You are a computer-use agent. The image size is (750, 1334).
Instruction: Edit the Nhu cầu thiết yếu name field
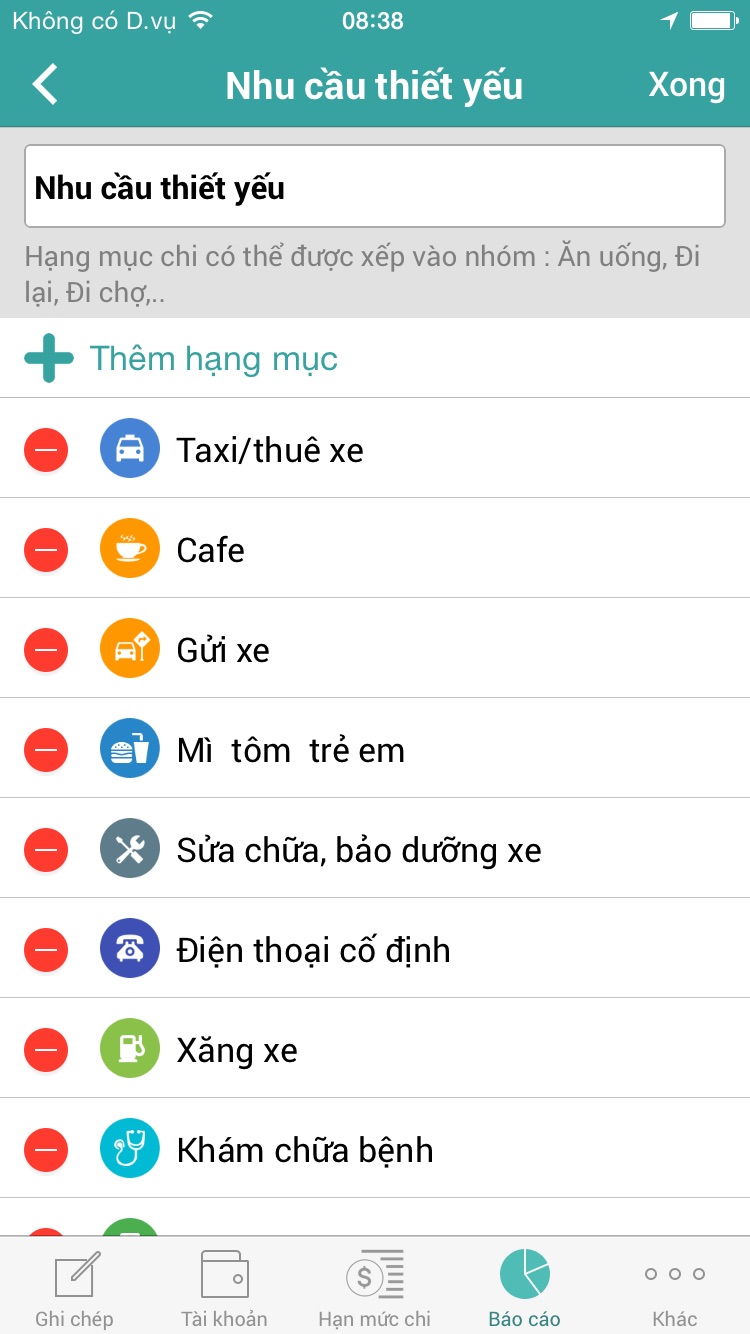point(375,187)
